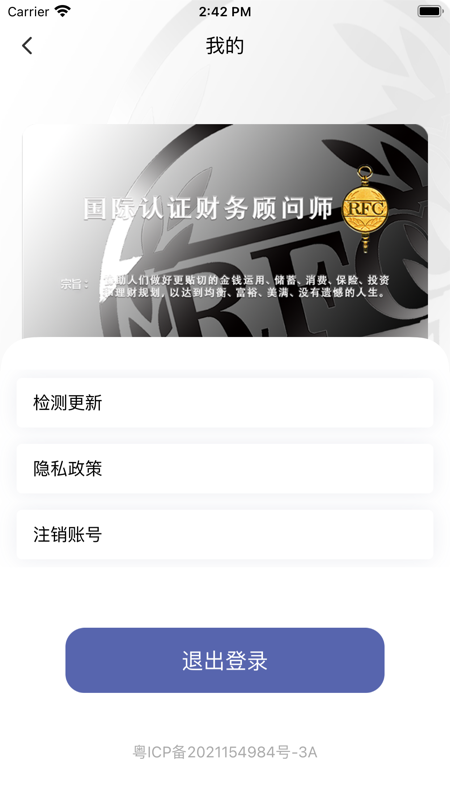Viewport: 450px width, 800px height.
Task: Open the 检测更新 row
Action: 225,403
